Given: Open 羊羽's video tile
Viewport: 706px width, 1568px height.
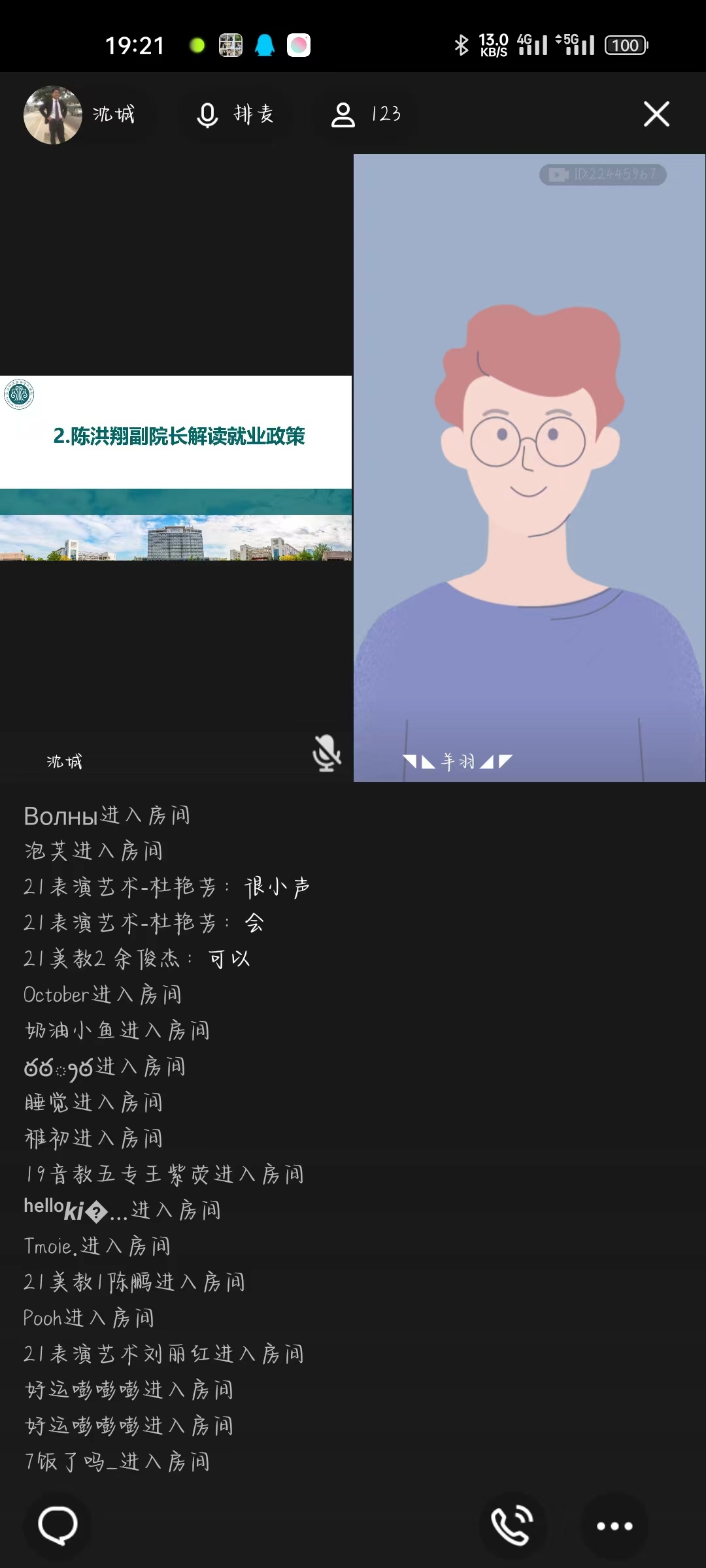Looking at the screenshot, I should click(529, 468).
